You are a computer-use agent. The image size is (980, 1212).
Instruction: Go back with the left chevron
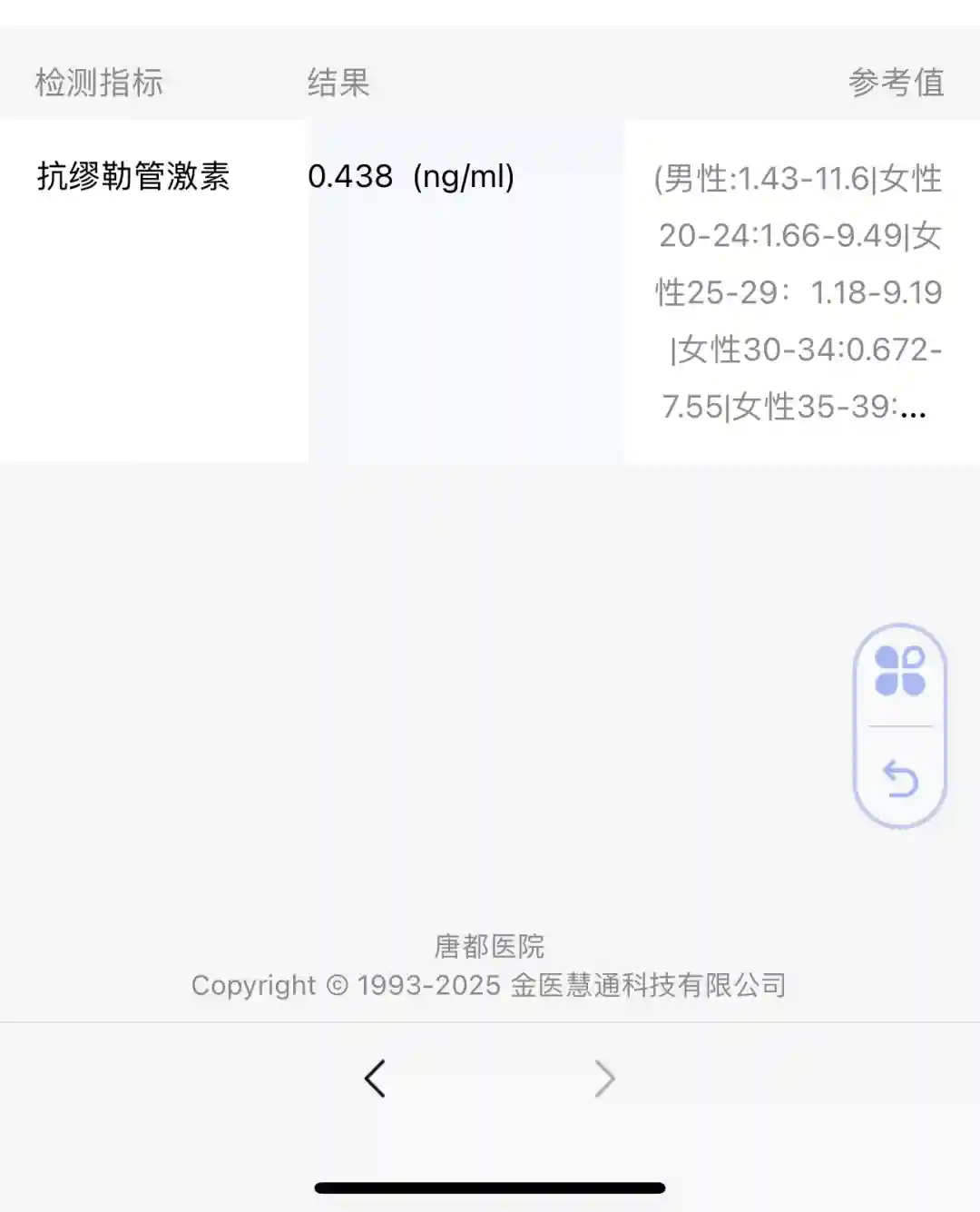pyautogui.click(x=376, y=1079)
